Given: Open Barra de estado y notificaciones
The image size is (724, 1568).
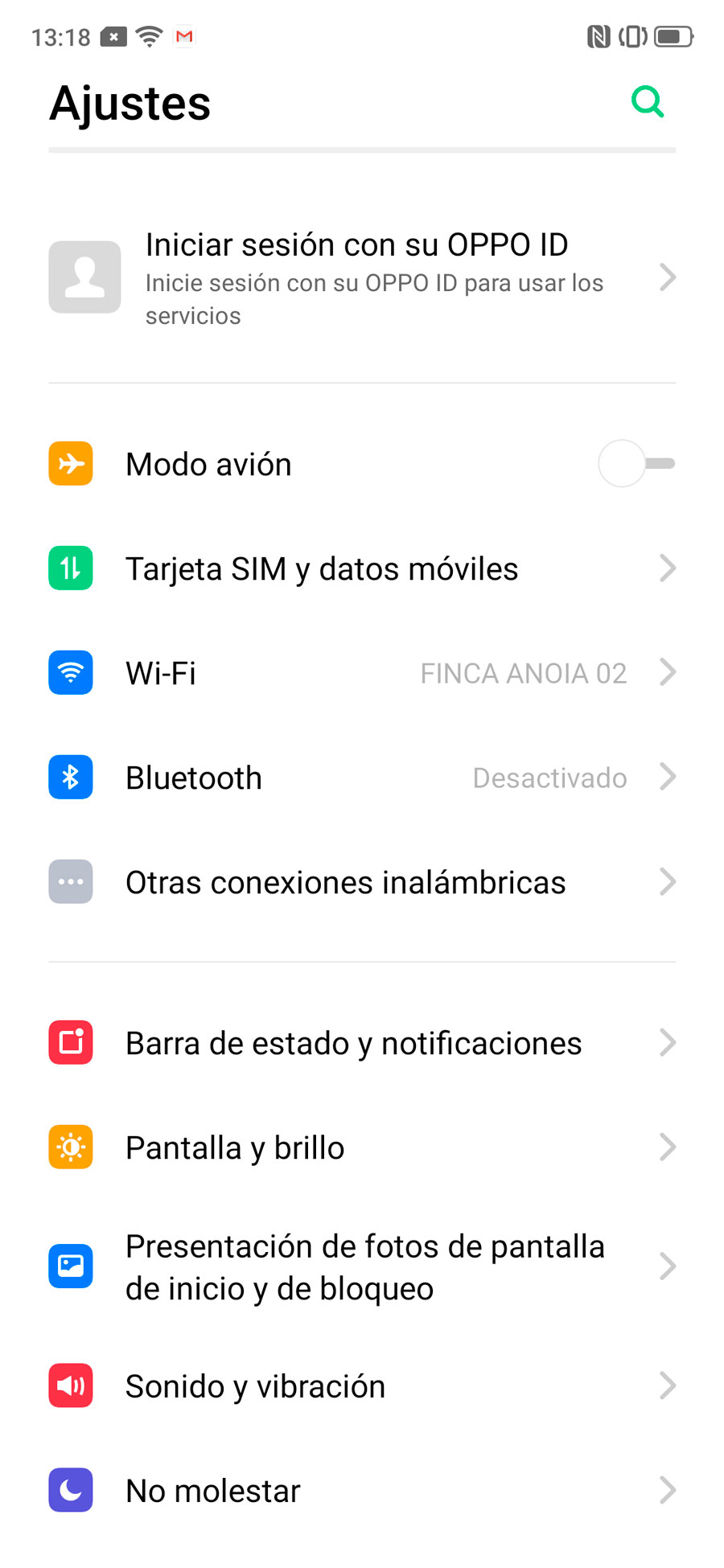Looking at the screenshot, I should 362,1043.
